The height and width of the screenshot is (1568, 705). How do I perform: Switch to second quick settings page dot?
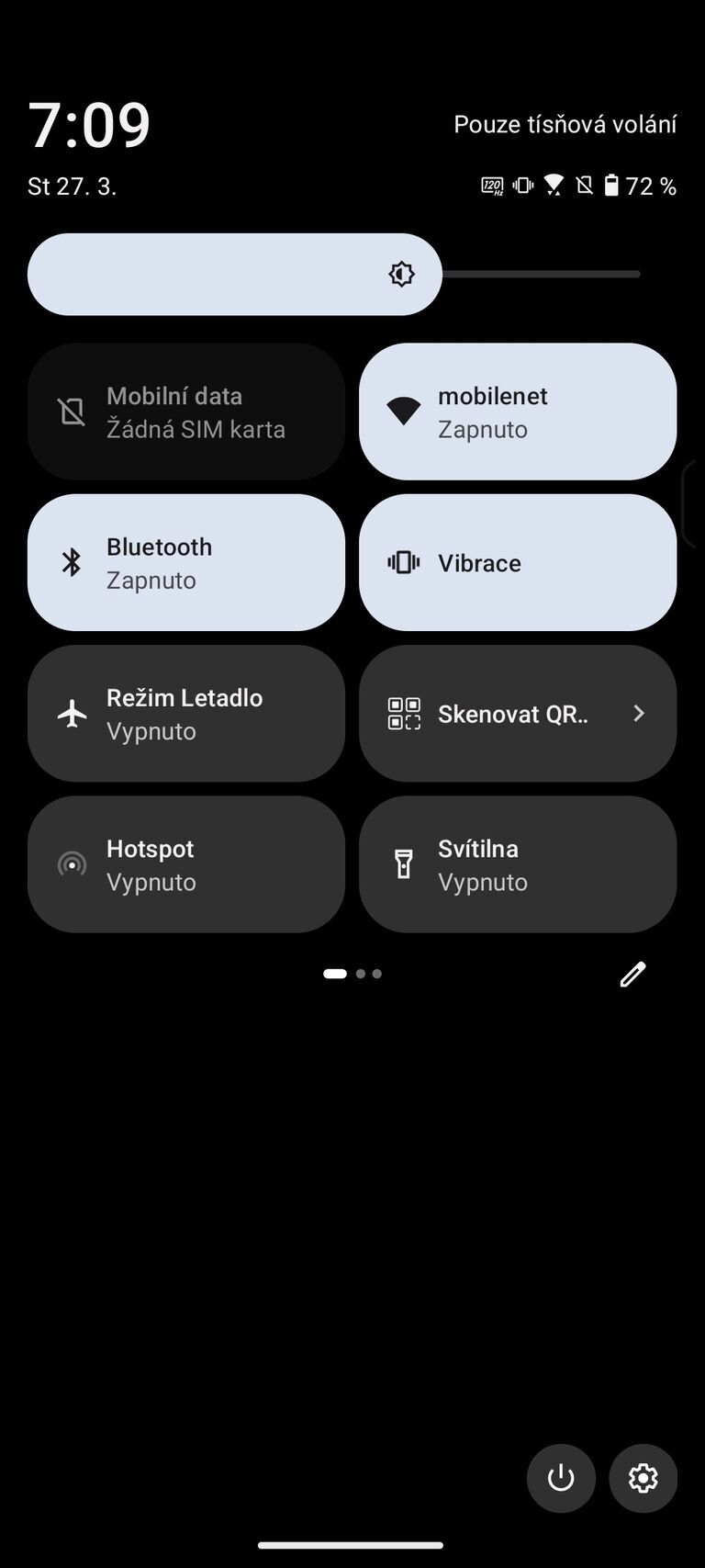pos(362,974)
